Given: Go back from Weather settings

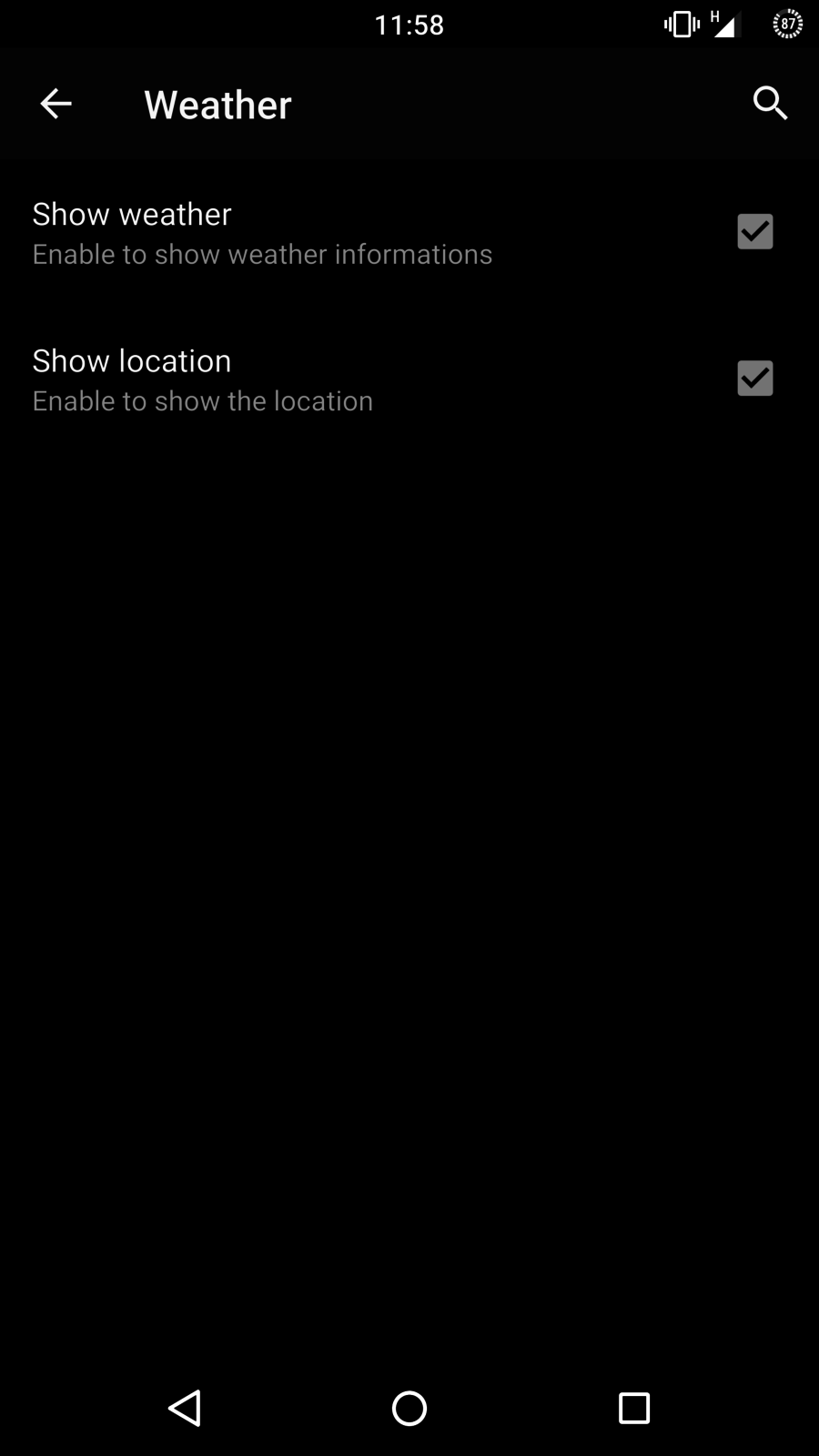Looking at the screenshot, I should coord(56,104).
